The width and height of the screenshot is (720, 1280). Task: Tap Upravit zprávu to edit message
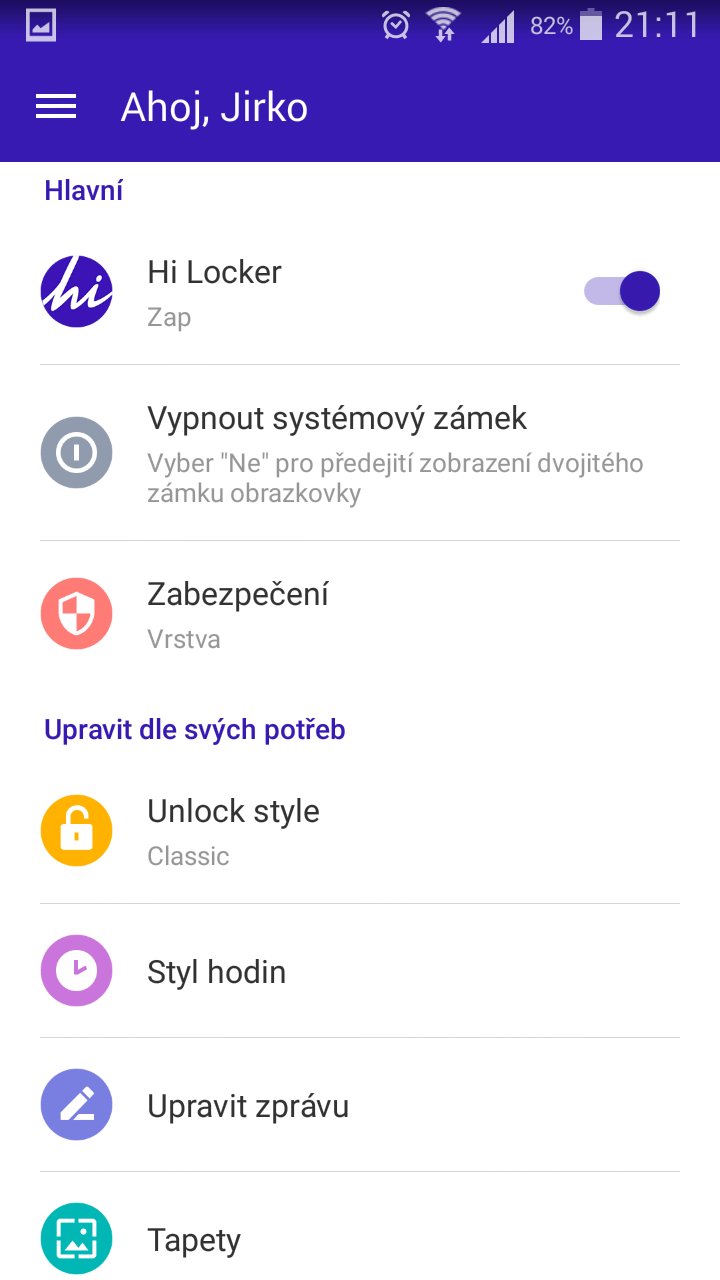click(360, 1105)
